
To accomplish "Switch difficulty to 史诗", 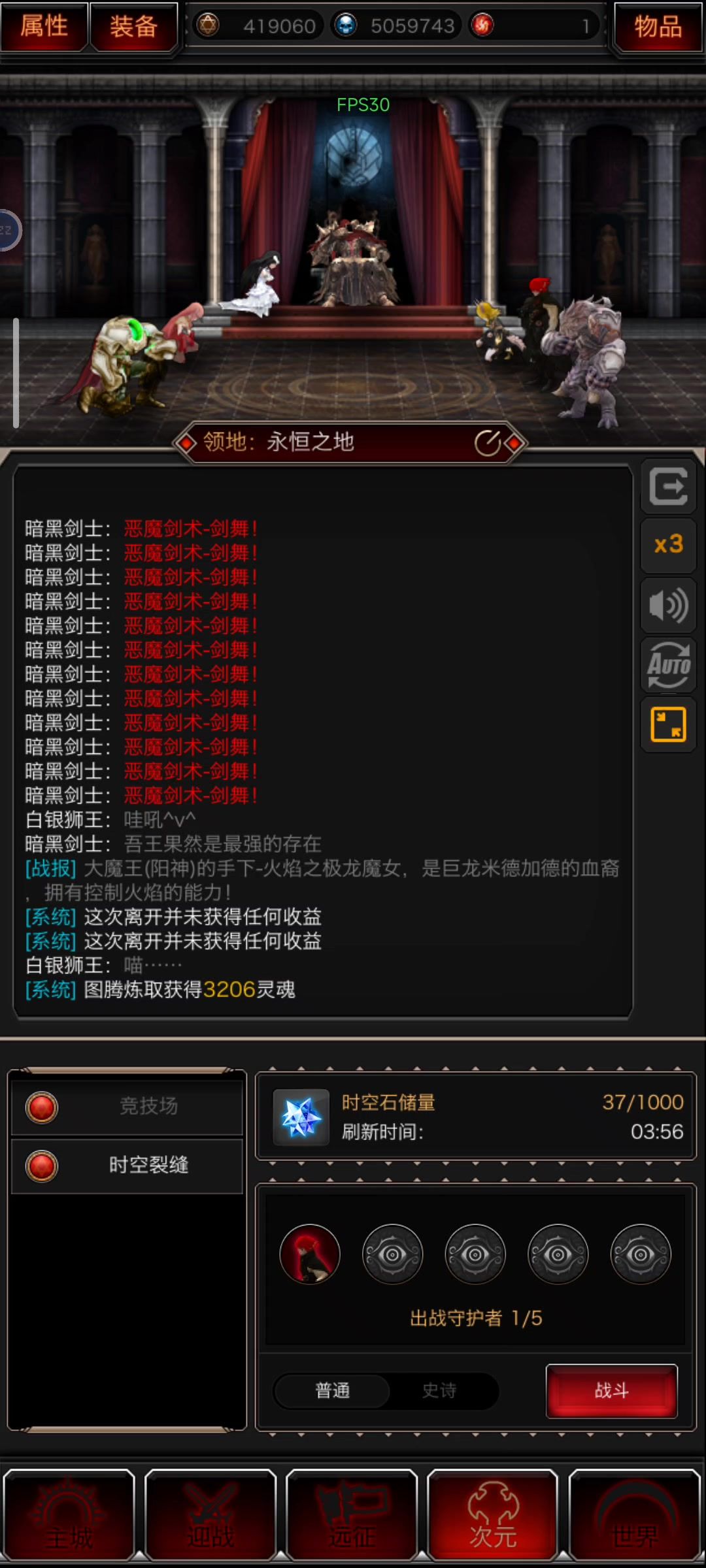I will (x=439, y=1390).
